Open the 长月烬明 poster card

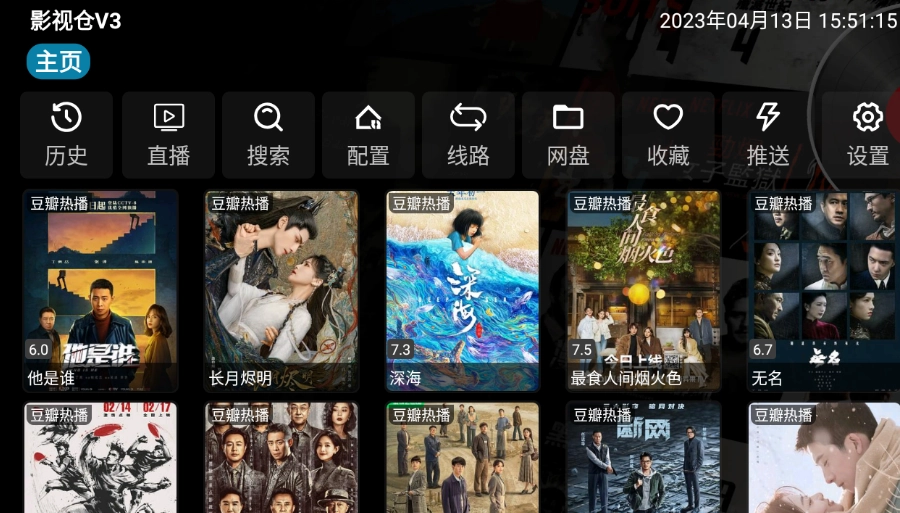[281, 290]
